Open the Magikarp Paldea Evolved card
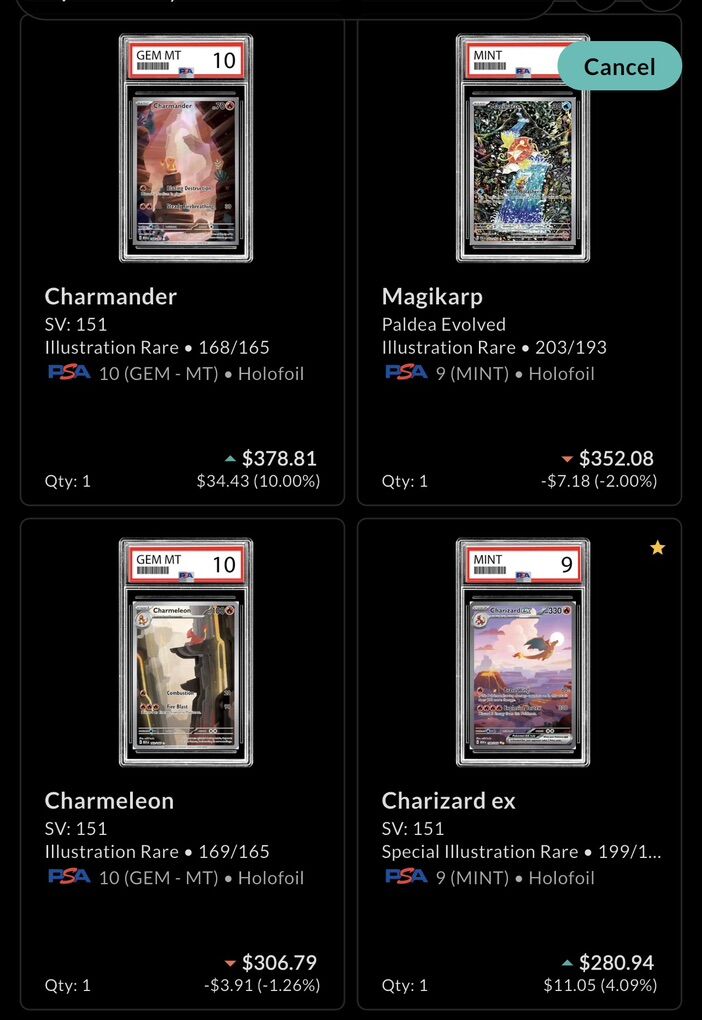This screenshot has width=702, height=1020. tap(520, 260)
